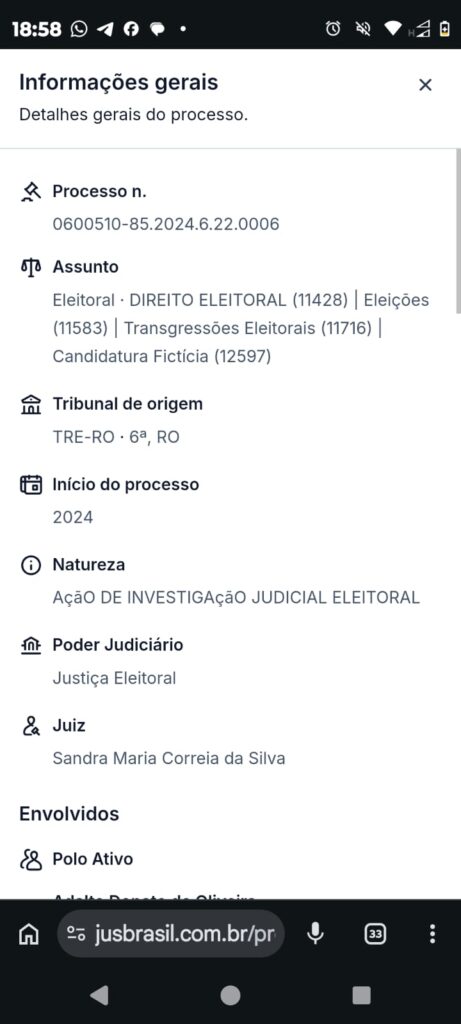Open recent apps with the square button
461x1024 pixels.
[361, 995]
